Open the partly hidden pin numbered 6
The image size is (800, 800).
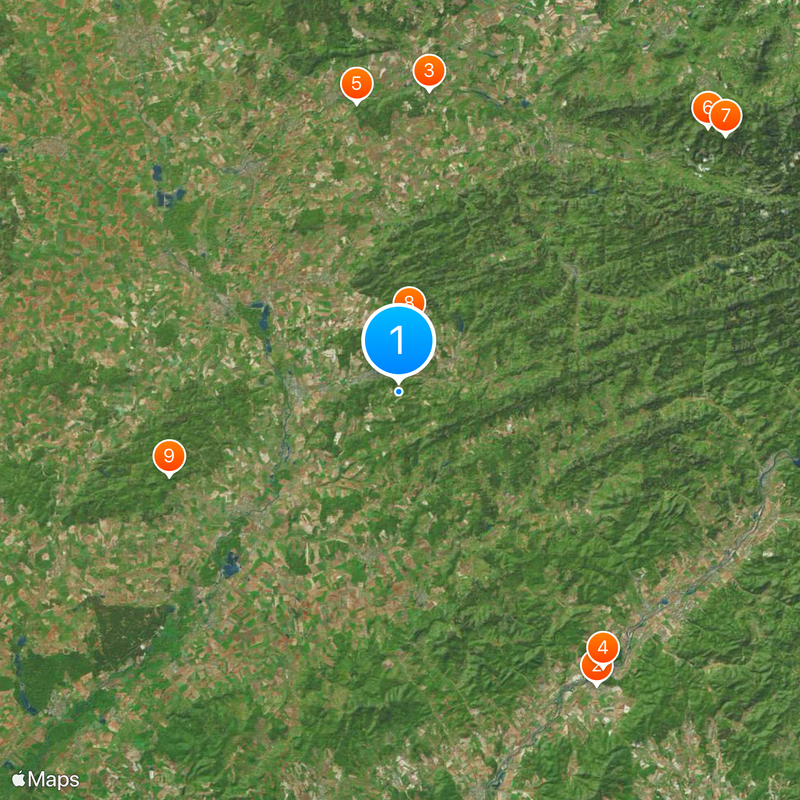coord(702,105)
